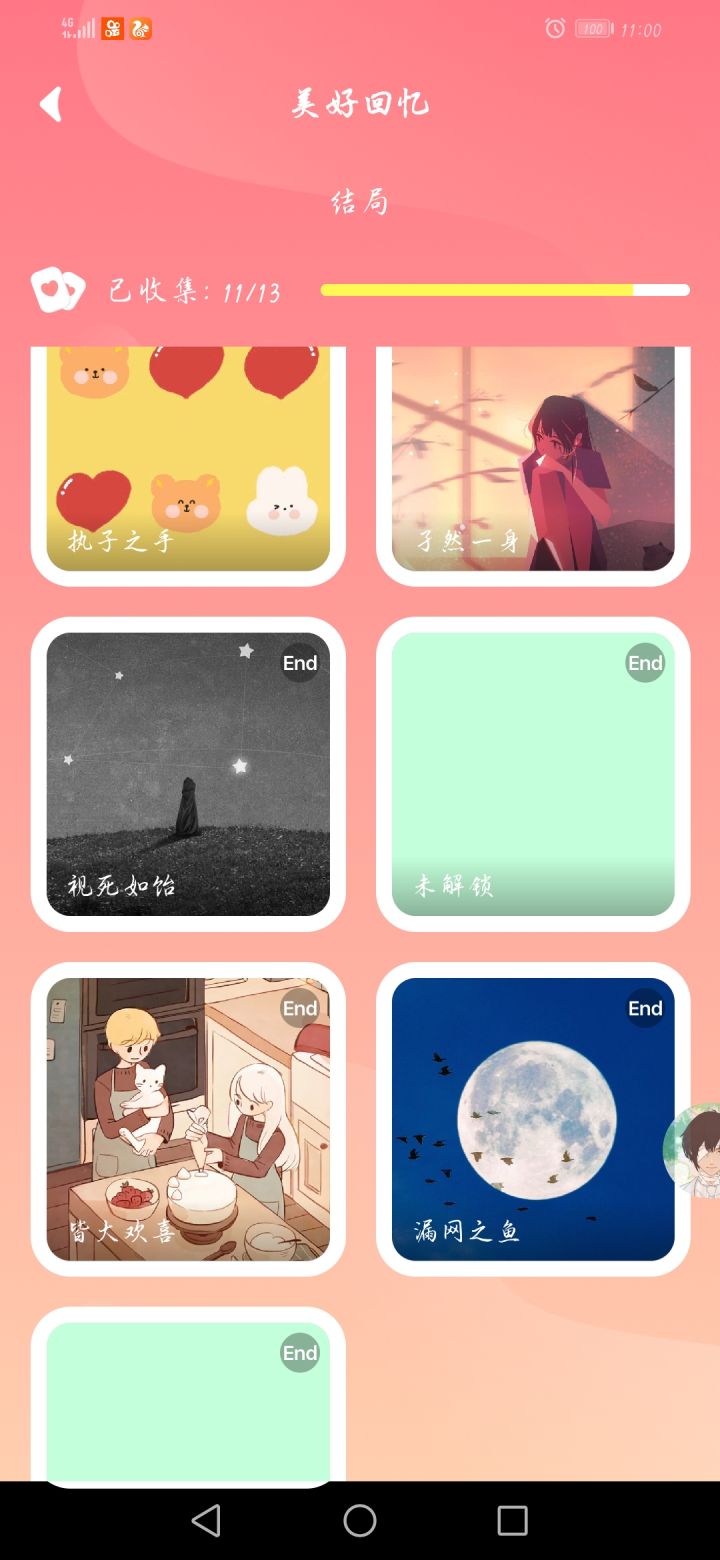720x1560 pixels.
Task: Tap the back arrow at top left
Action: point(50,103)
